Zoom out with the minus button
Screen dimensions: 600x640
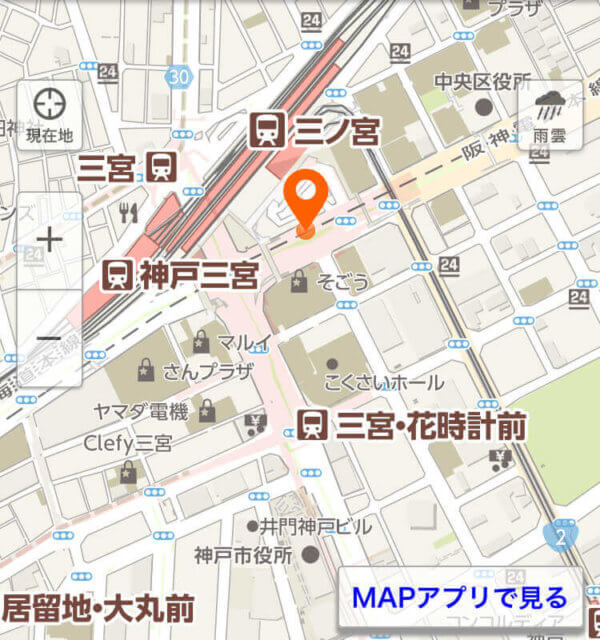point(49,338)
